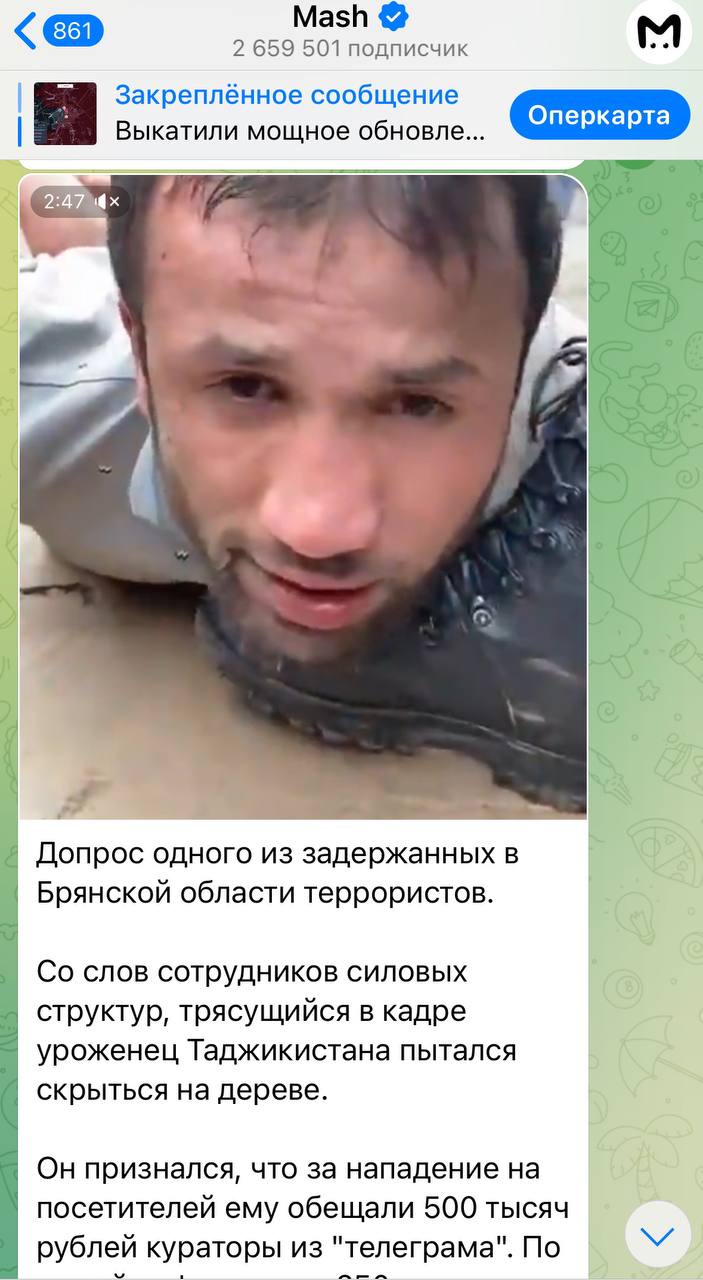The image size is (703, 1280).
Task: Play the 2:47 video in the post
Action: [x=303, y=495]
